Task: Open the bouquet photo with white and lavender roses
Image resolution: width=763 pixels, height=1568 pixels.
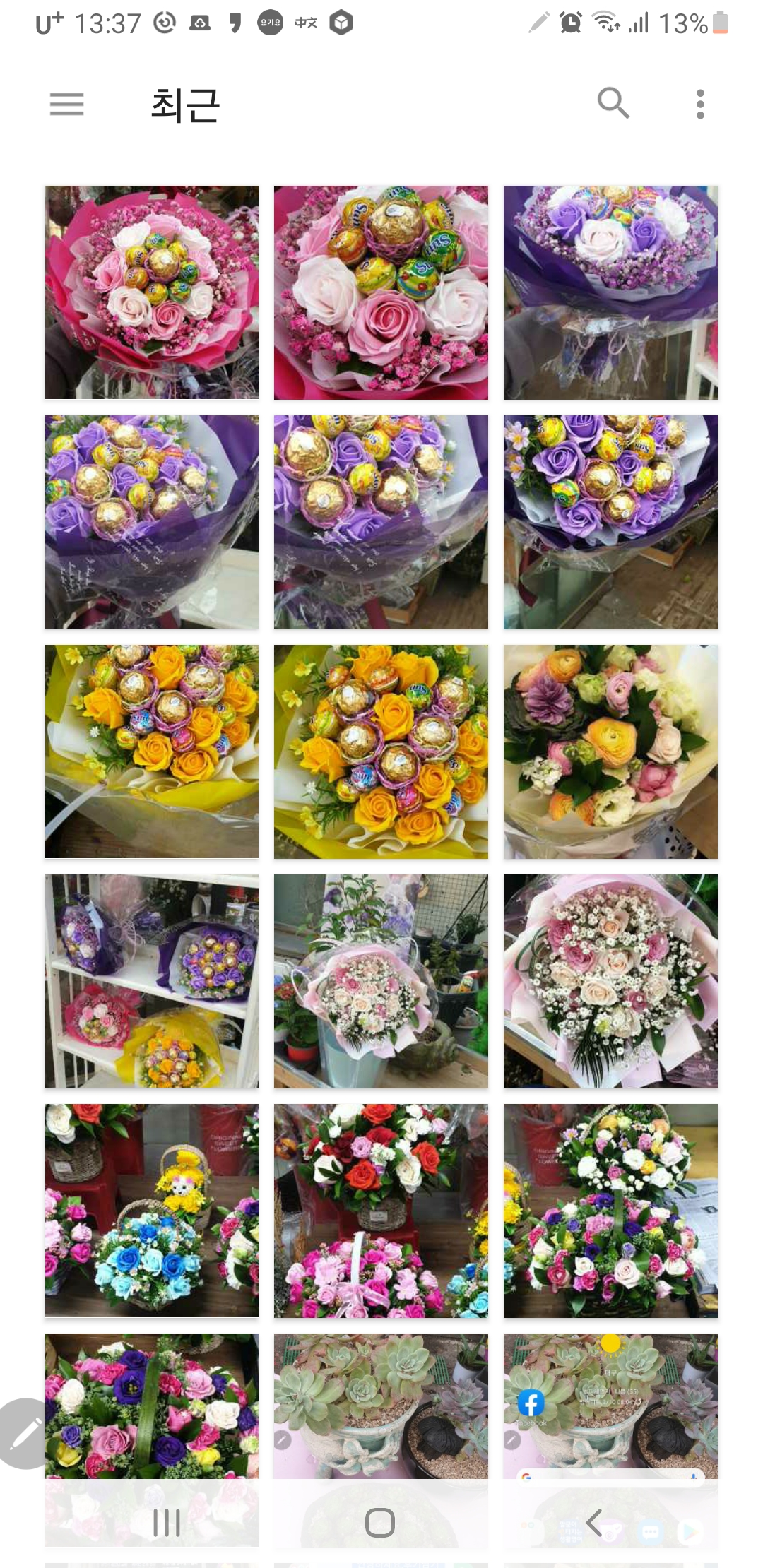Action: click(x=610, y=292)
